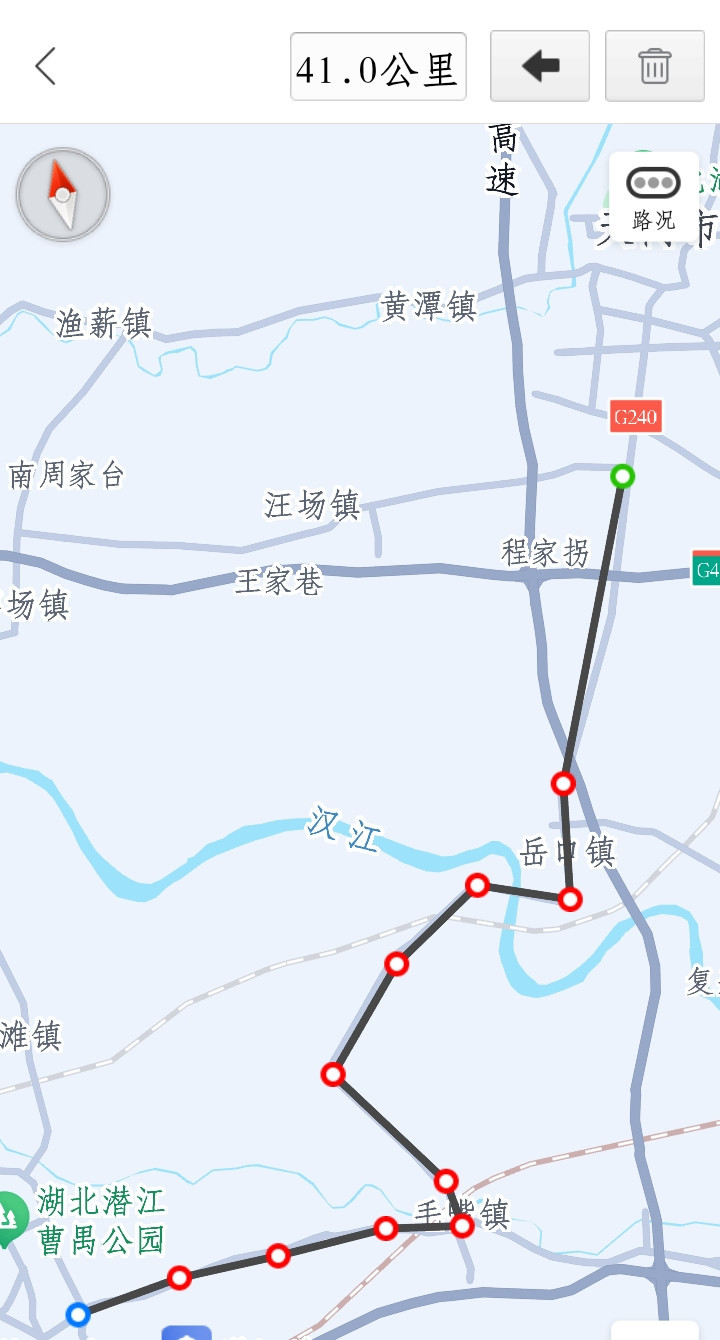Toggle the 路况 traffic layer

pos(654,197)
